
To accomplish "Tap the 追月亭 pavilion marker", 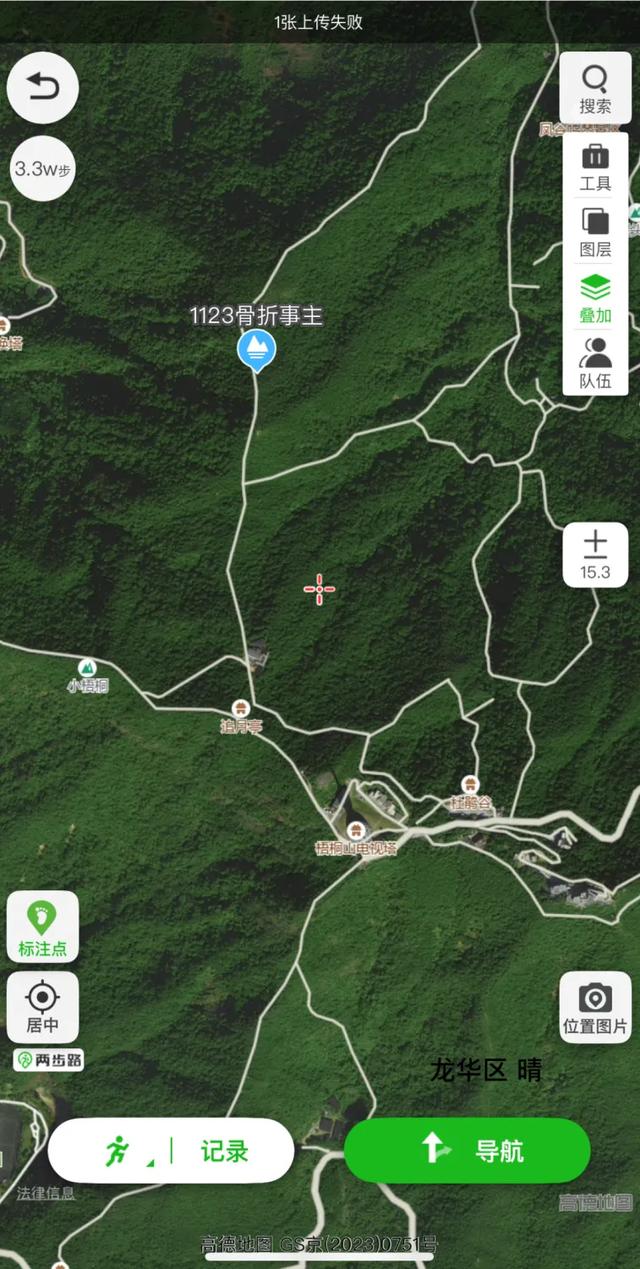I will (241, 708).
